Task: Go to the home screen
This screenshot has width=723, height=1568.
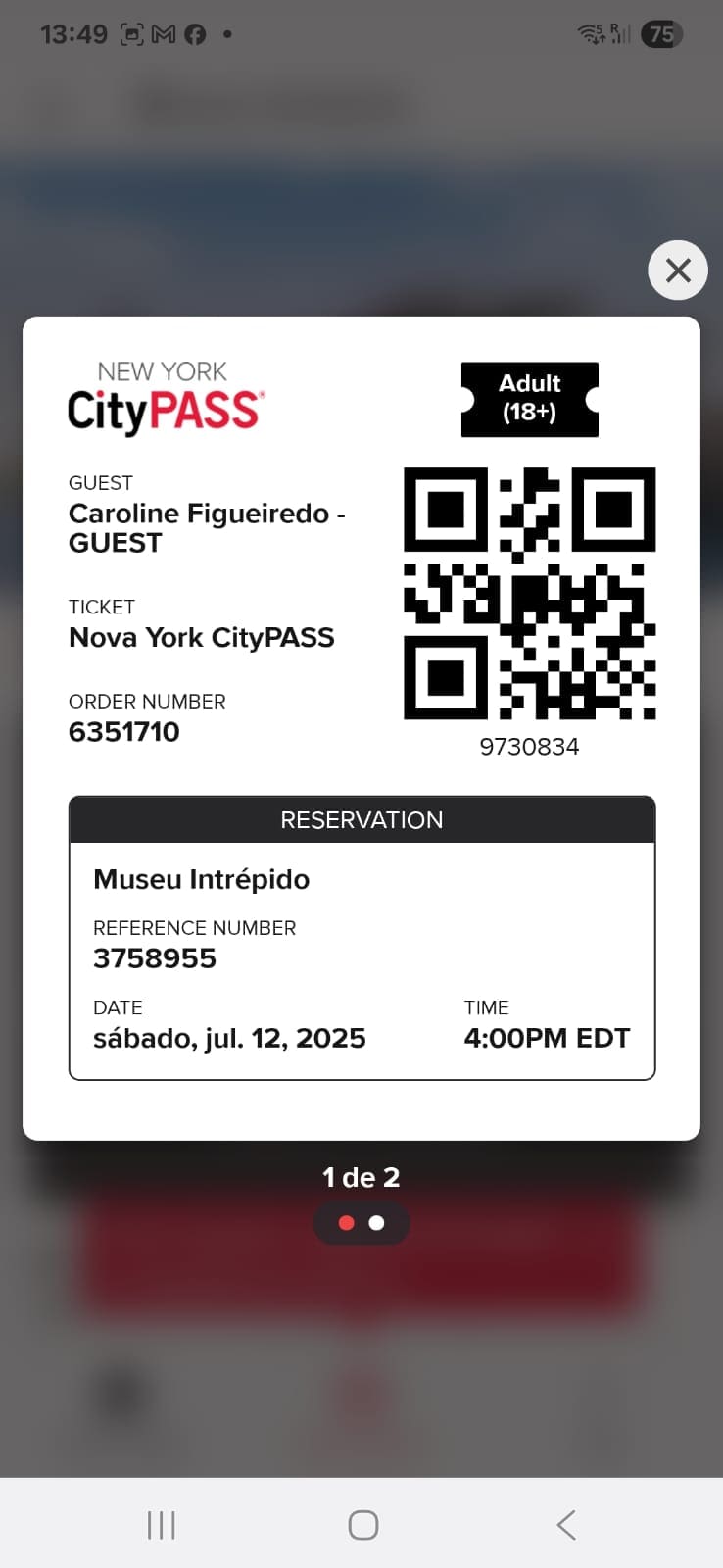Action: (x=363, y=1525)
